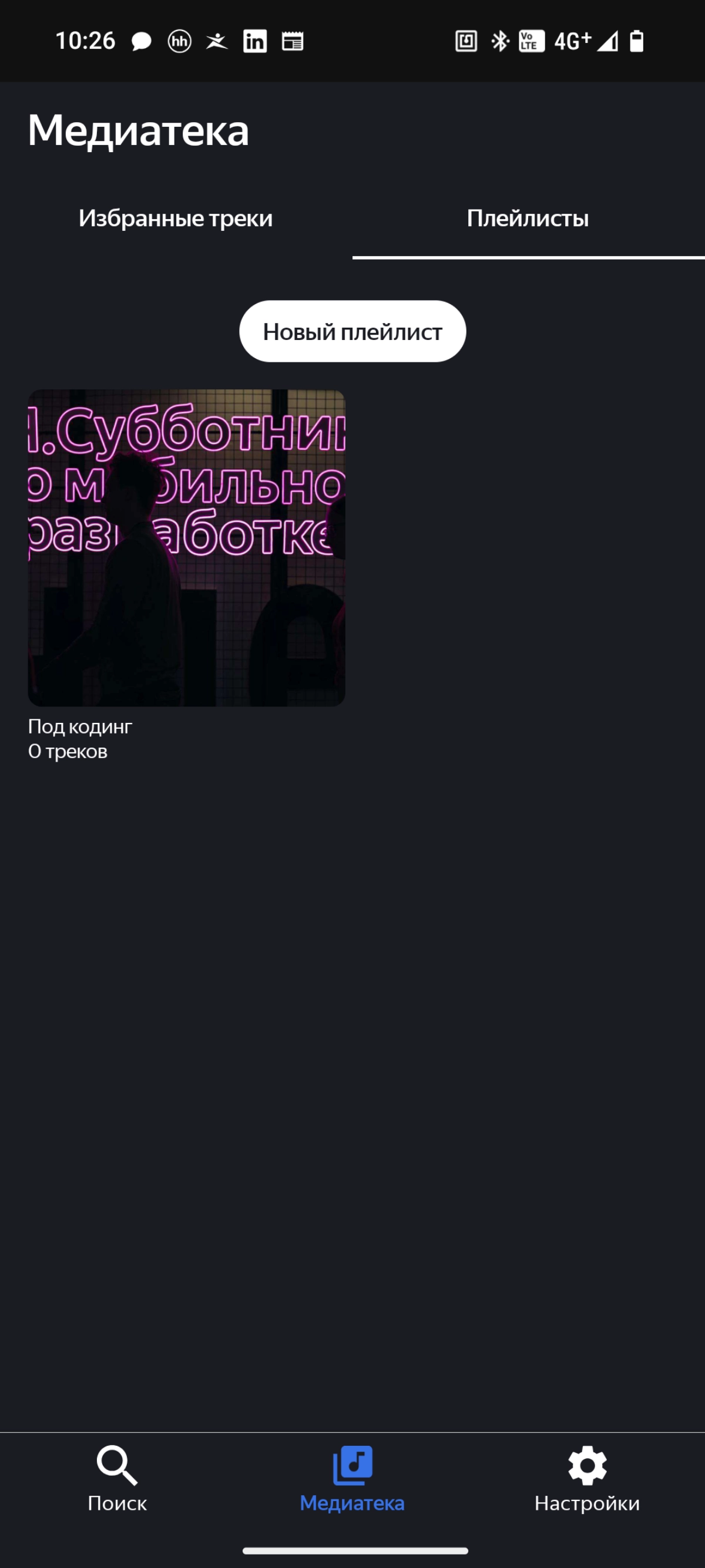Open the Под кодинг playlist
The image size is (705, 1568).
pyautogui.click(x=186, y=548)
